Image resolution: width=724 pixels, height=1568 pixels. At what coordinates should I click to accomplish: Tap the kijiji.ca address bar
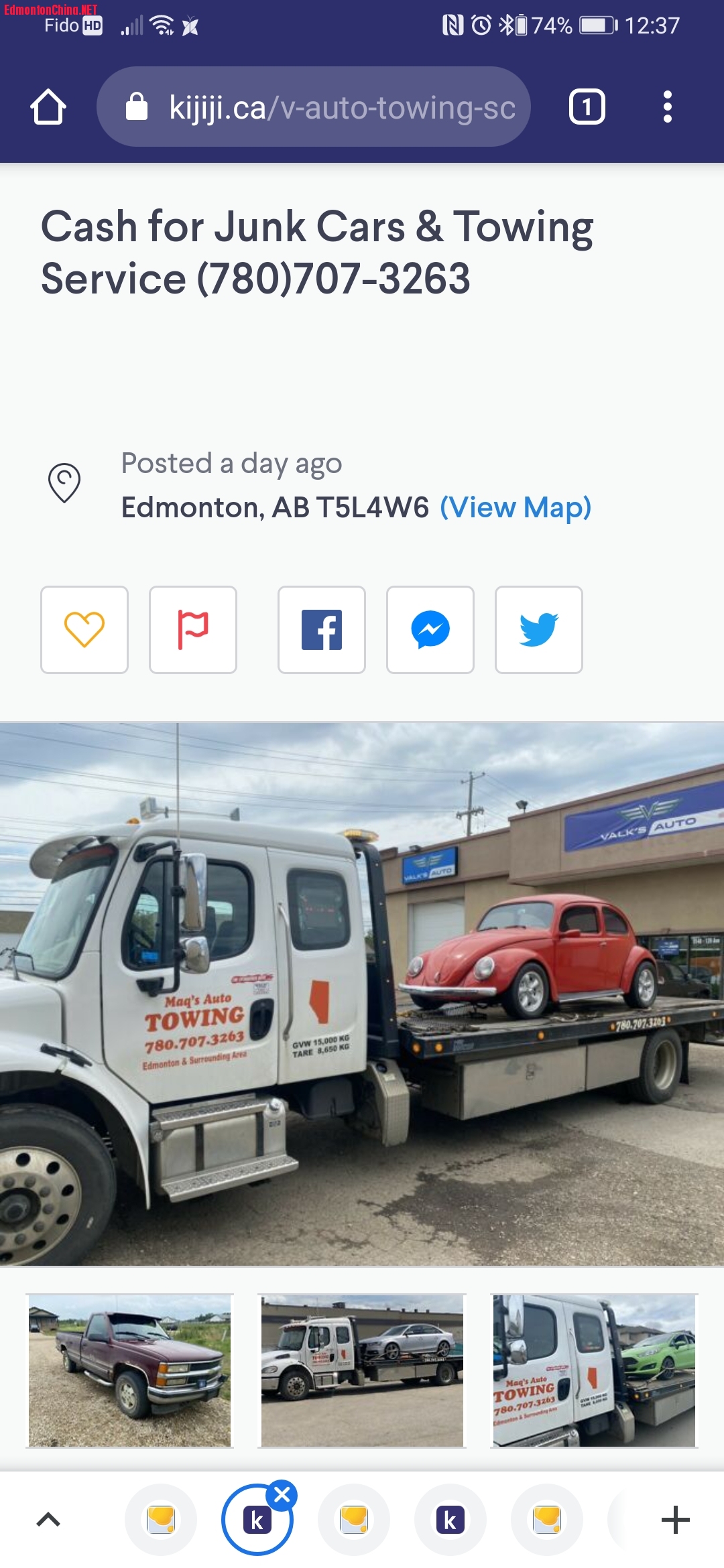[314, 107]
